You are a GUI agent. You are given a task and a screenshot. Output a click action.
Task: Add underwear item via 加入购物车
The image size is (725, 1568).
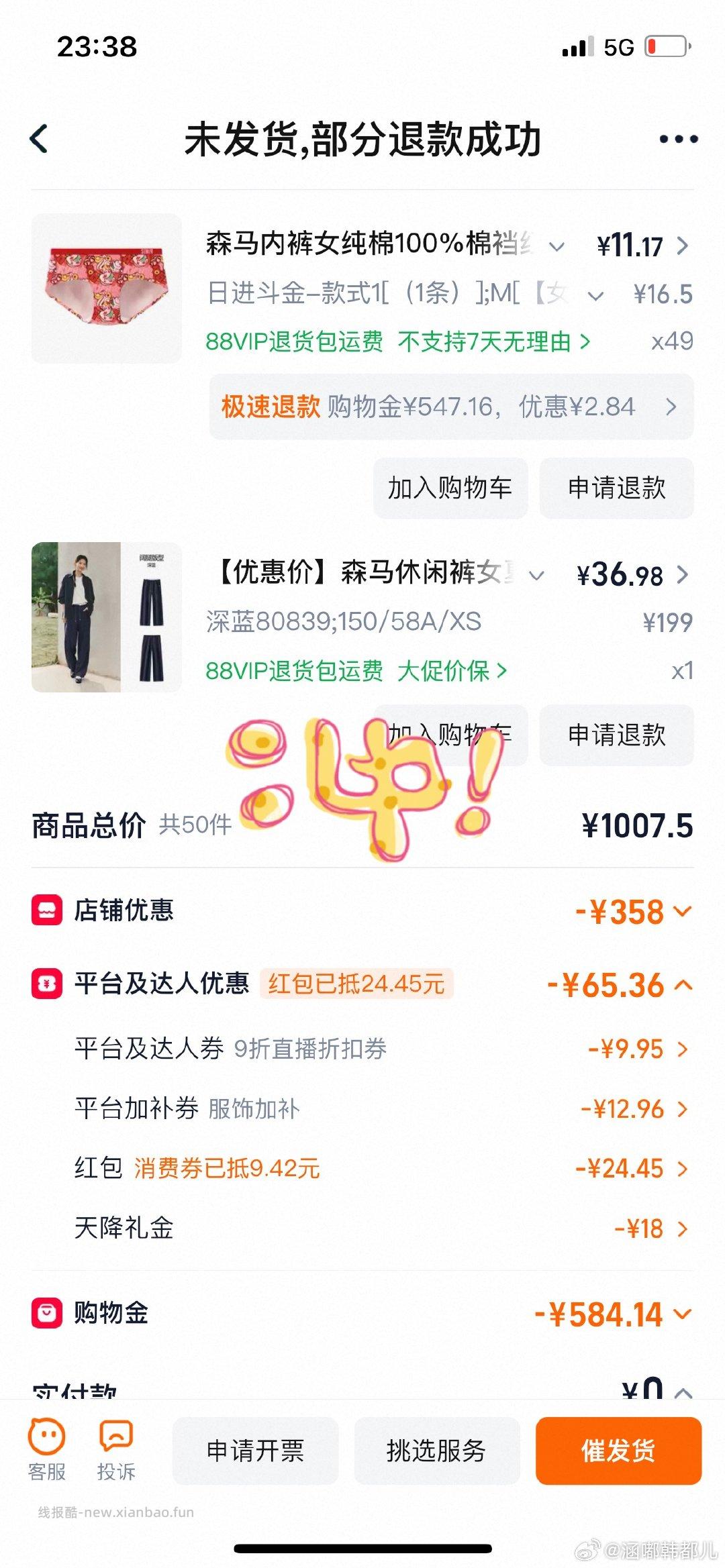448,488
